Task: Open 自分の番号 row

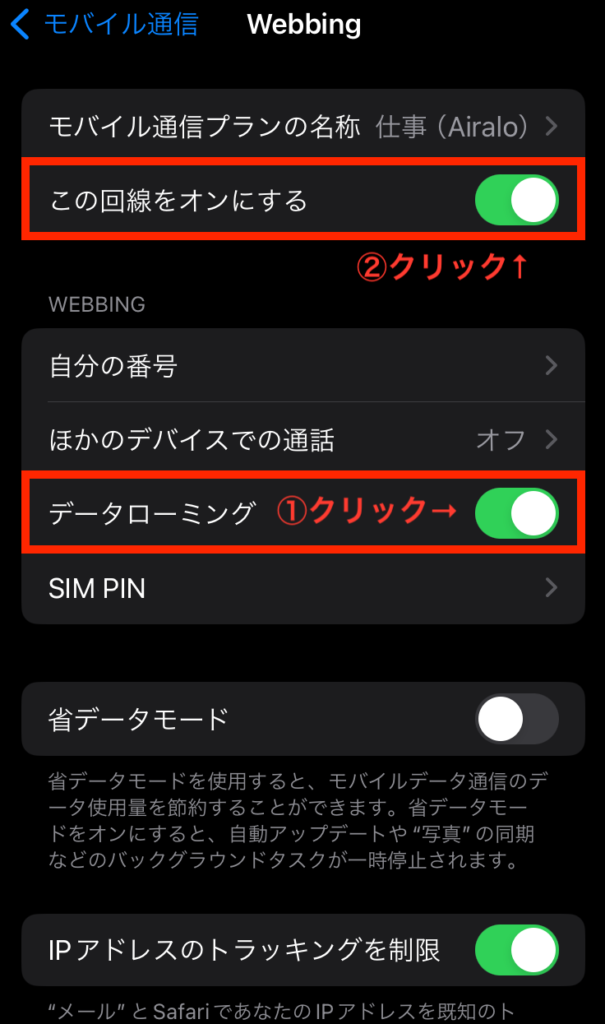Action: (x=302, y=366)
